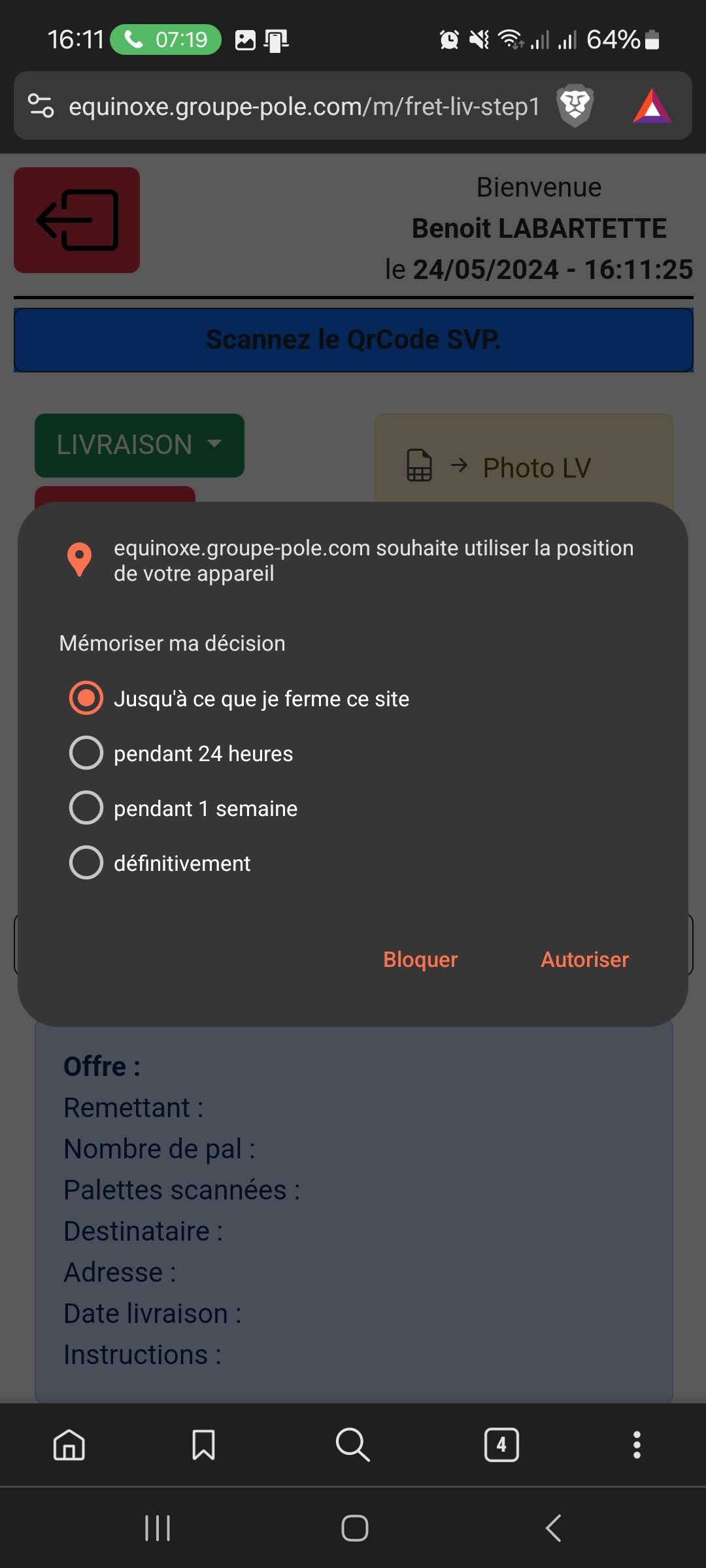The image size is (706, 1568).
Task: Choose the "pendant 24 heures" option
Action: pos(86,753)
